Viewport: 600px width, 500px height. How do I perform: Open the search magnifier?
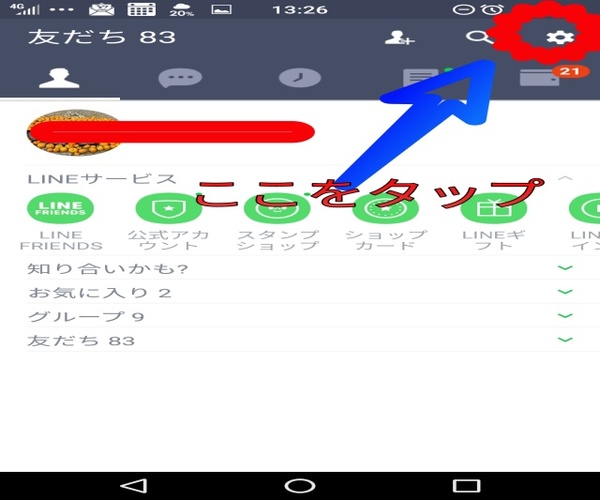[479, 37]
